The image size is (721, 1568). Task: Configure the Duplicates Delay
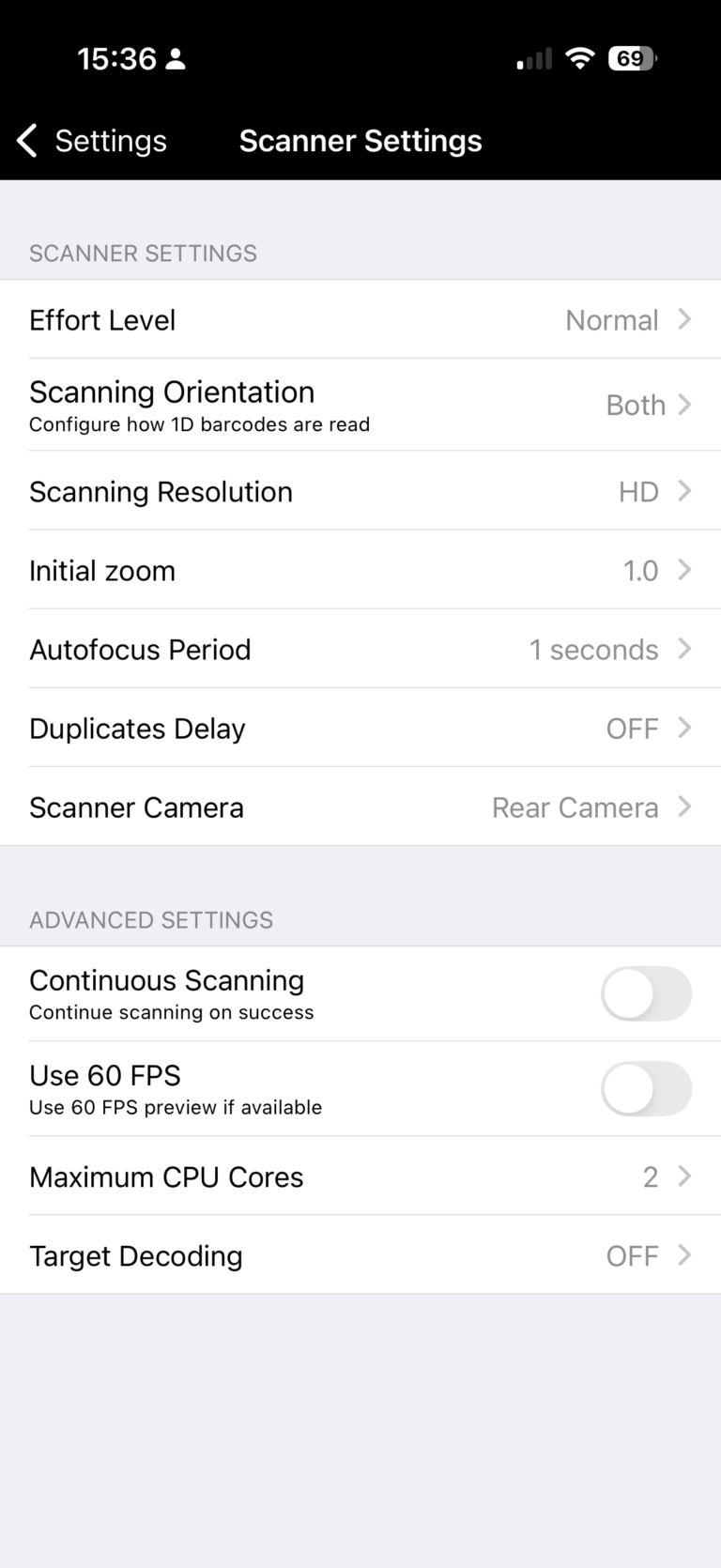[x=360, y=729]
